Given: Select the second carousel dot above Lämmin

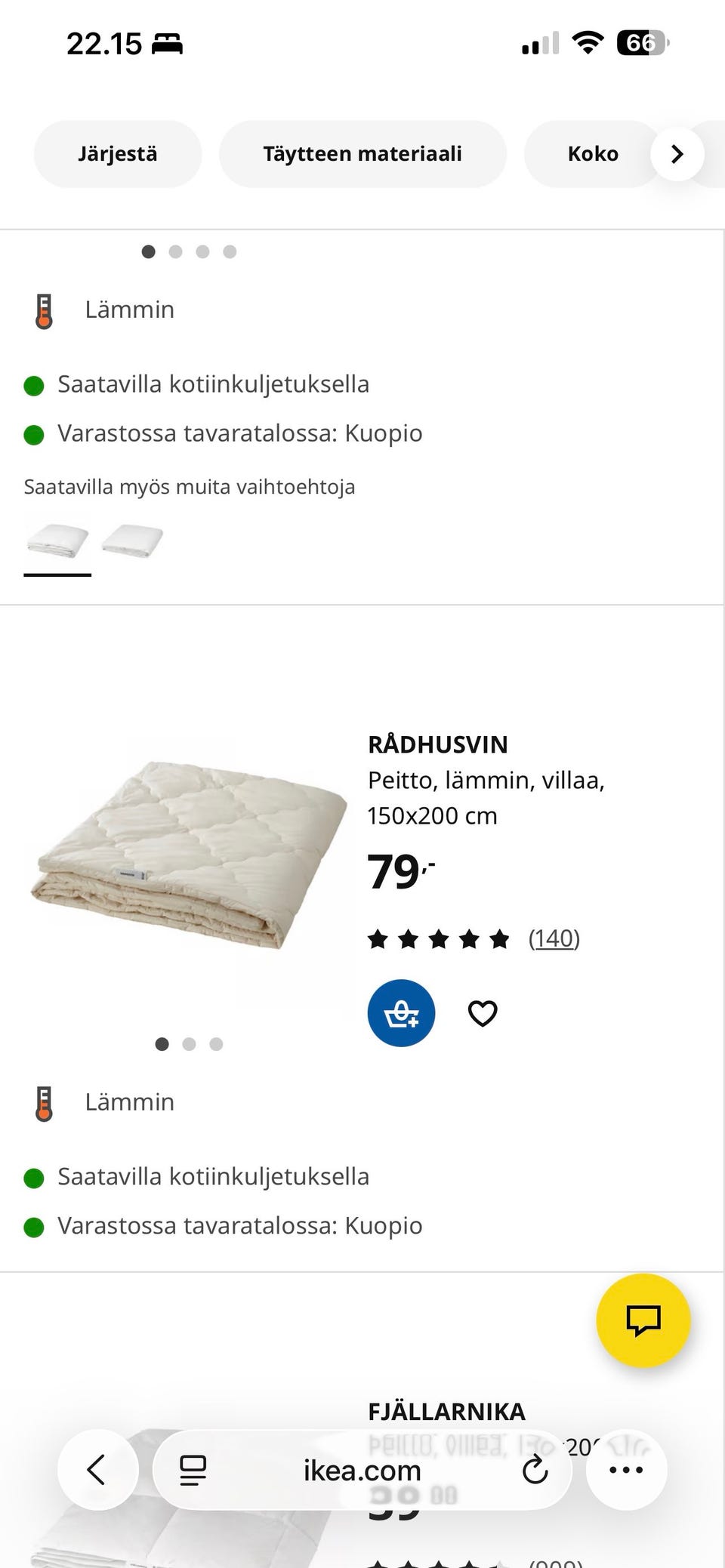Looking at the screenshot, I should 176,251.
